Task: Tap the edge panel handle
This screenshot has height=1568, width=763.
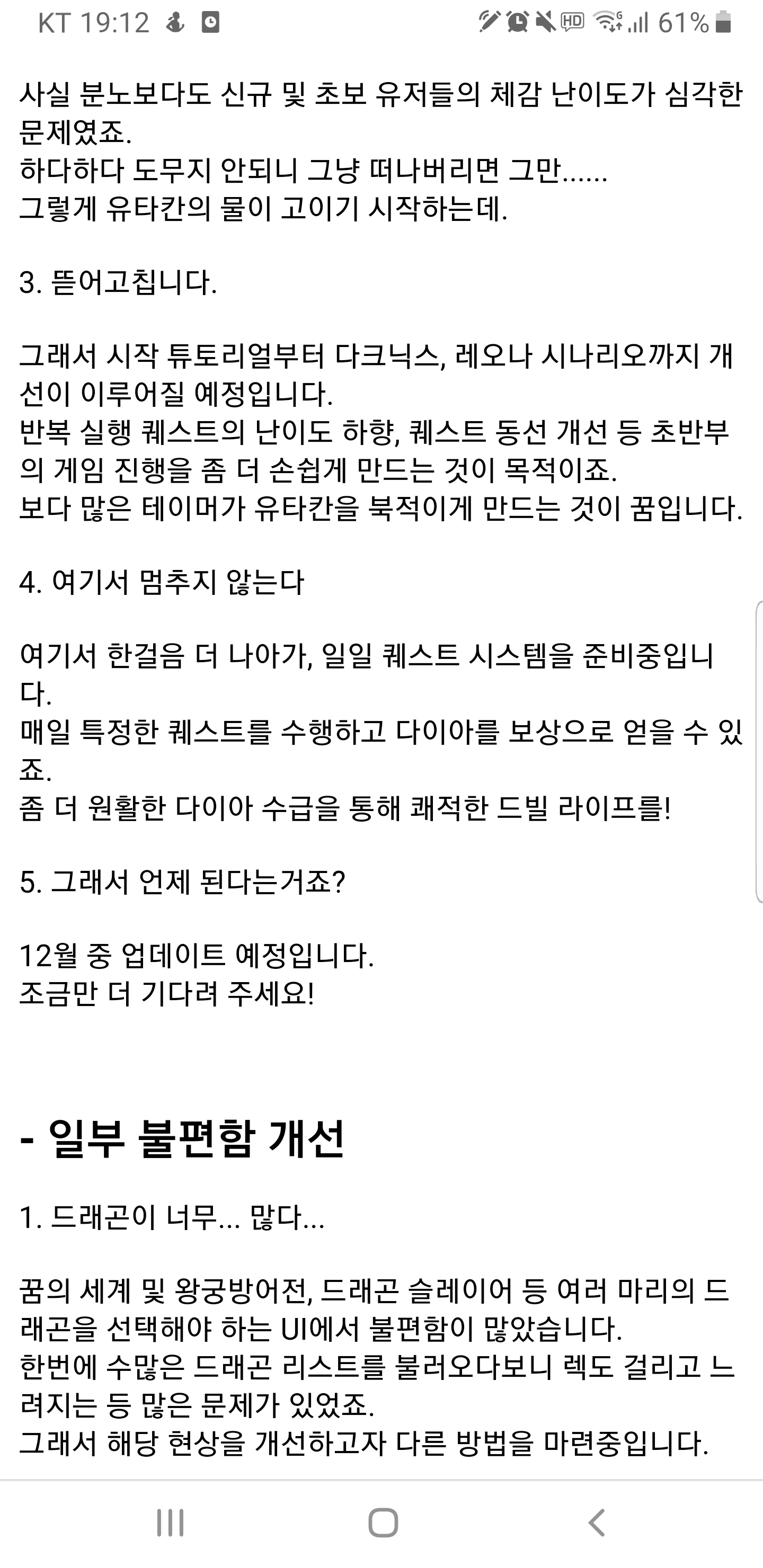Action: (x=759, y=751)
